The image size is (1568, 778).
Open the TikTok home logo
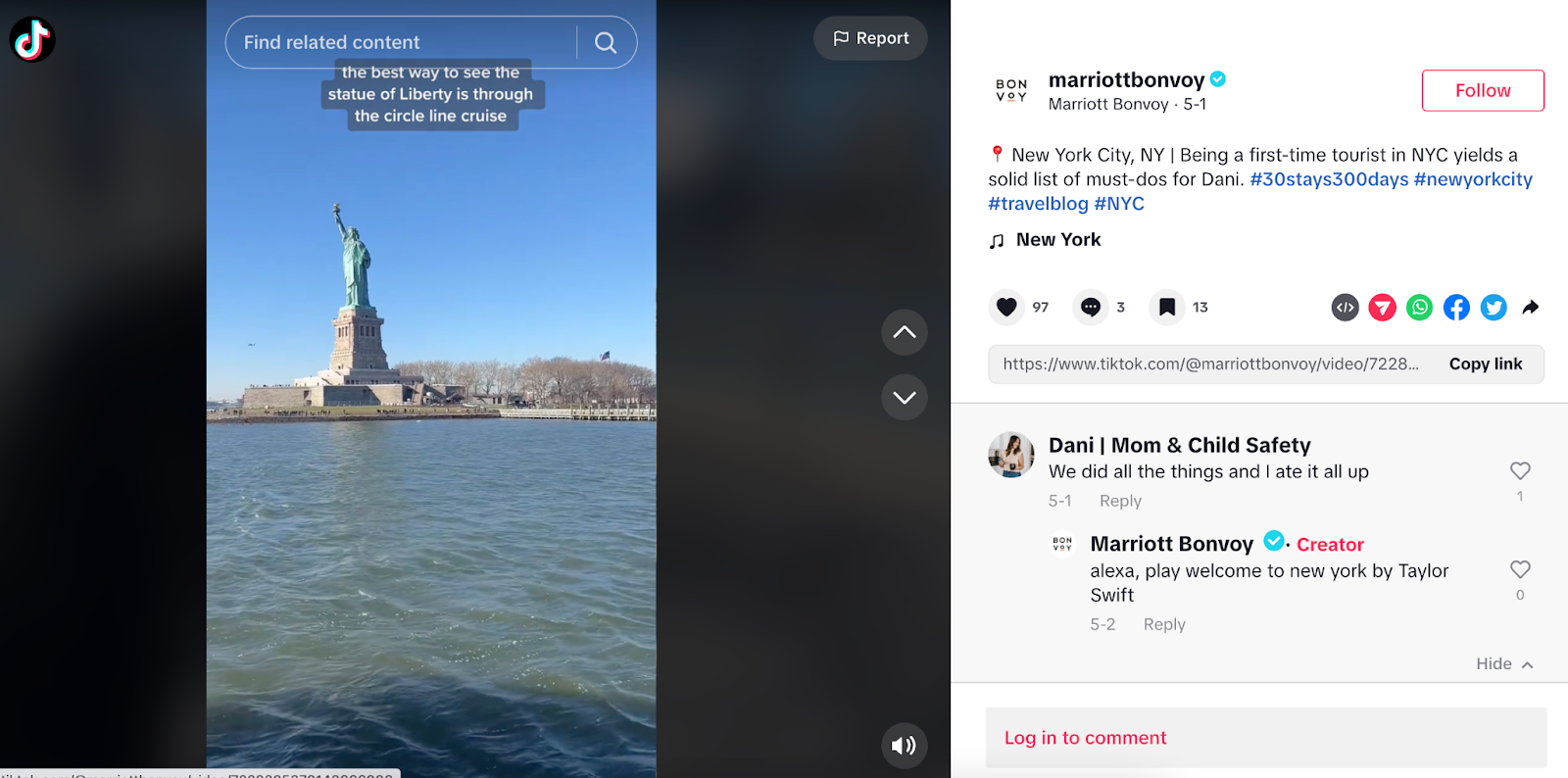pyautogui.click(x=32, y=40)
